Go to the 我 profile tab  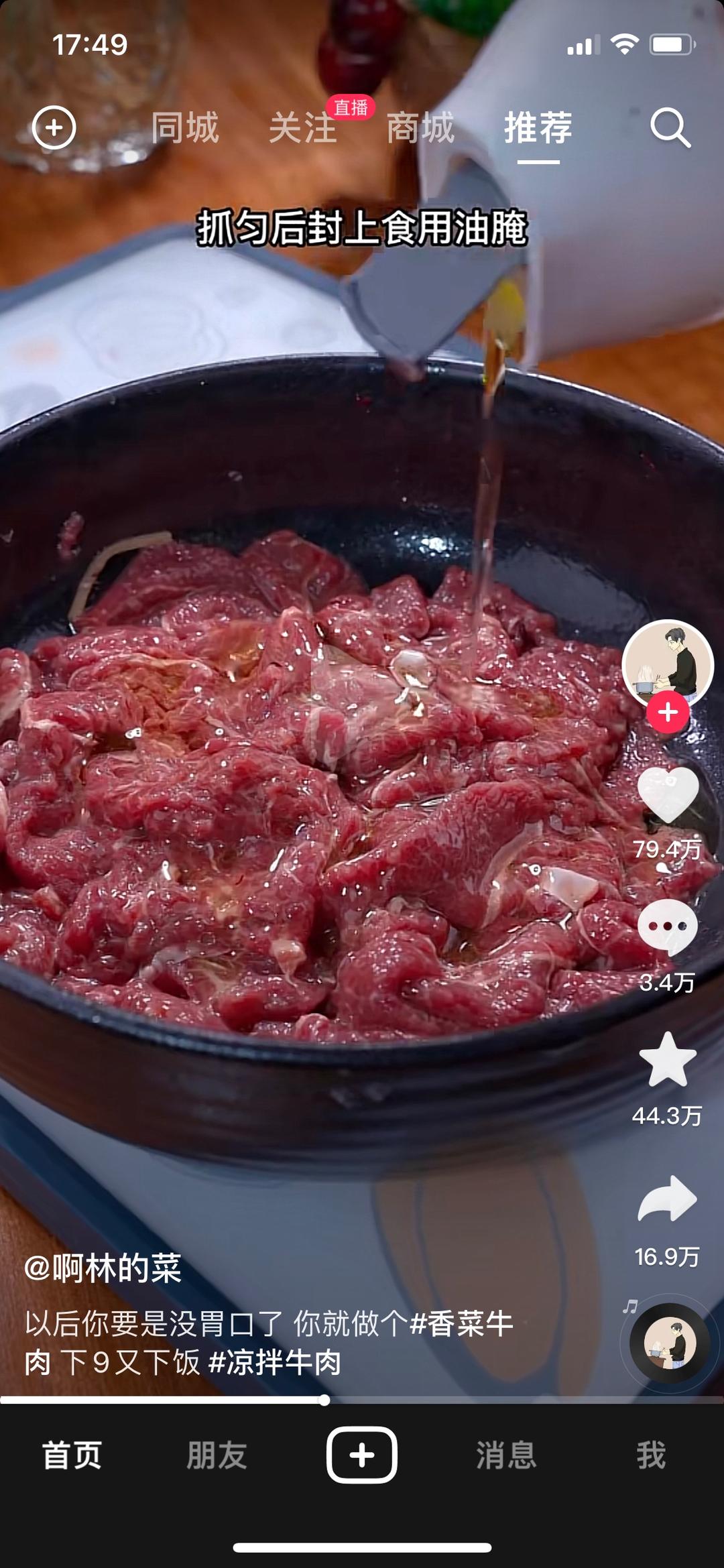coord(651,1455)
